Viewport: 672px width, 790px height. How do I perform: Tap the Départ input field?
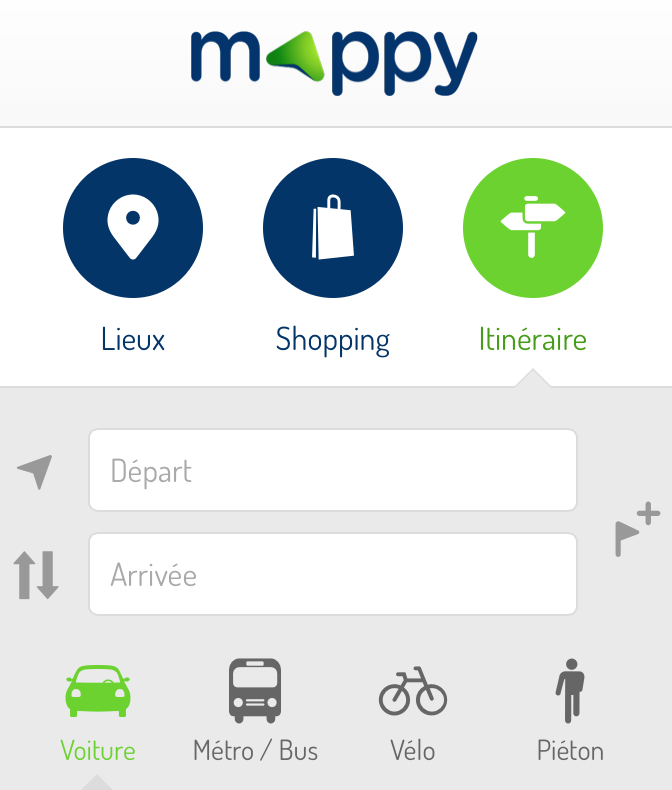point(333,470)
